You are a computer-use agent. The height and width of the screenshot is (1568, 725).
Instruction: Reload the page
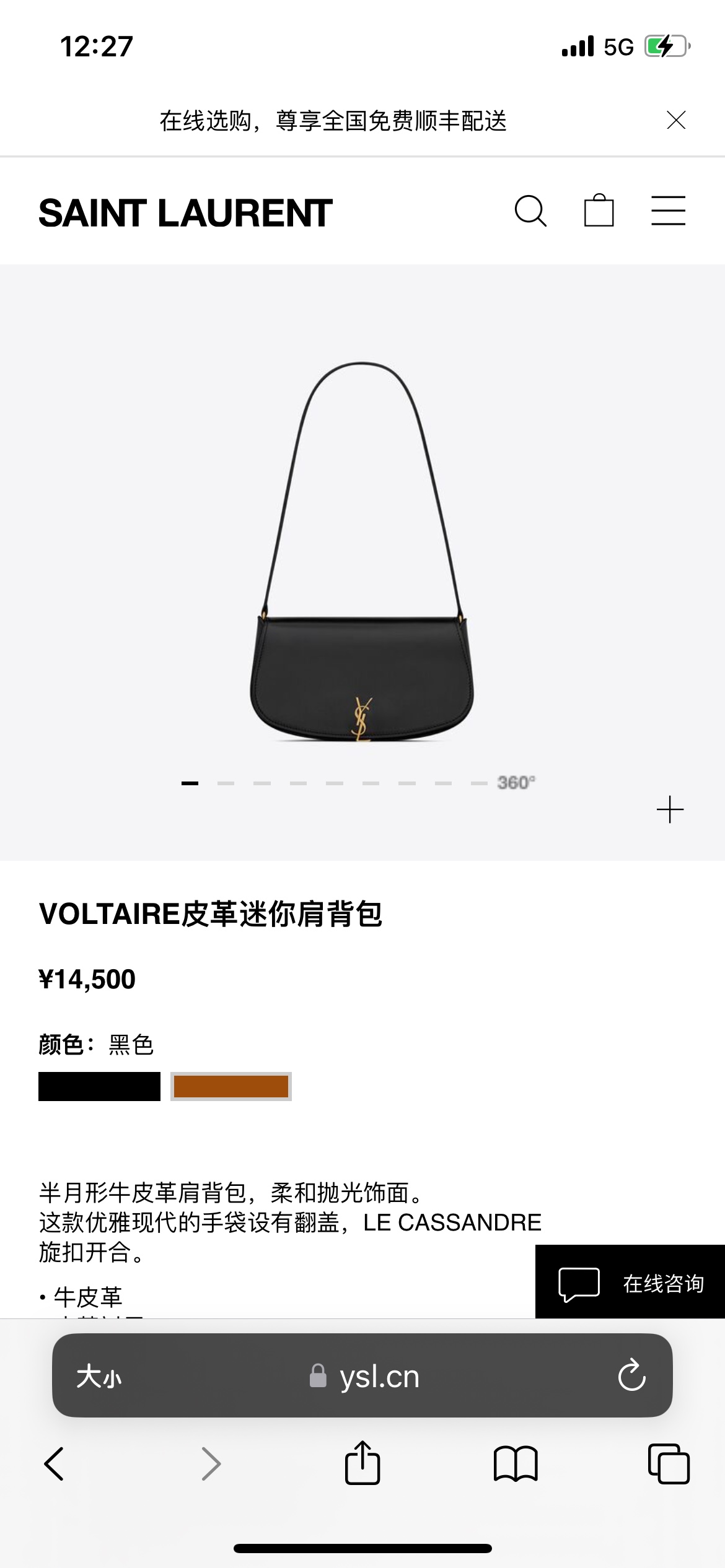631,1376
